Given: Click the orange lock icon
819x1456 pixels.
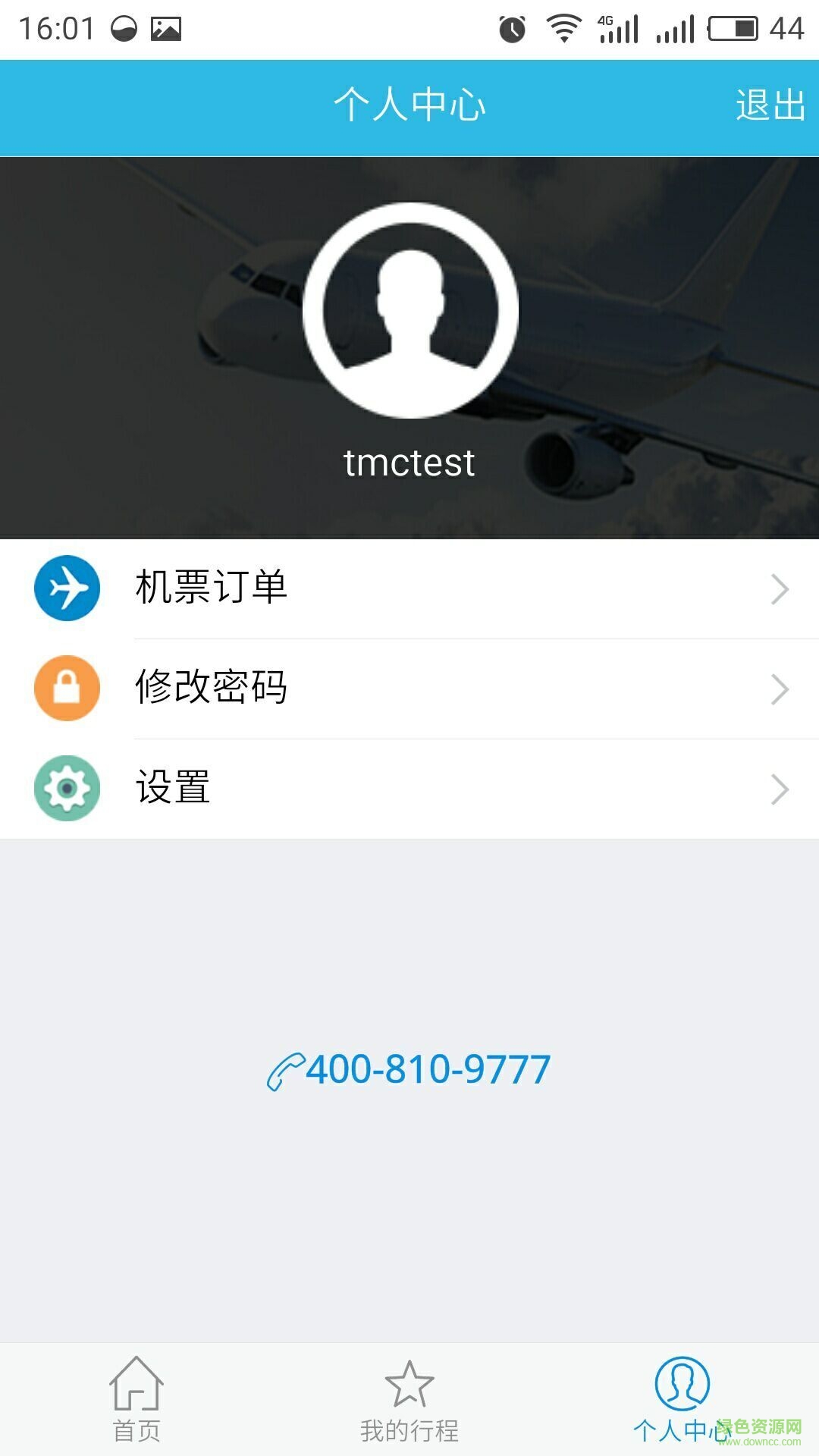Looking at the screenshot, I should (x=67, y=688).
